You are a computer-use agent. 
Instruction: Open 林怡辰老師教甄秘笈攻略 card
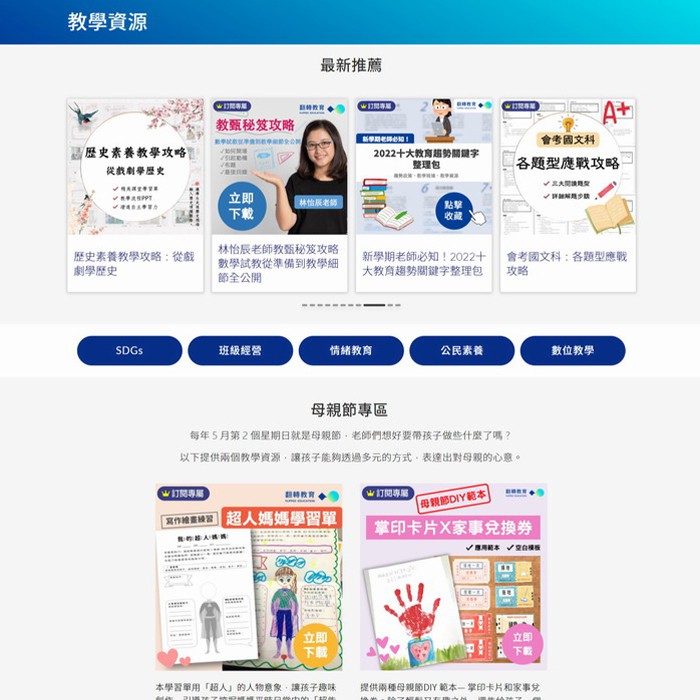pos(279,195)
